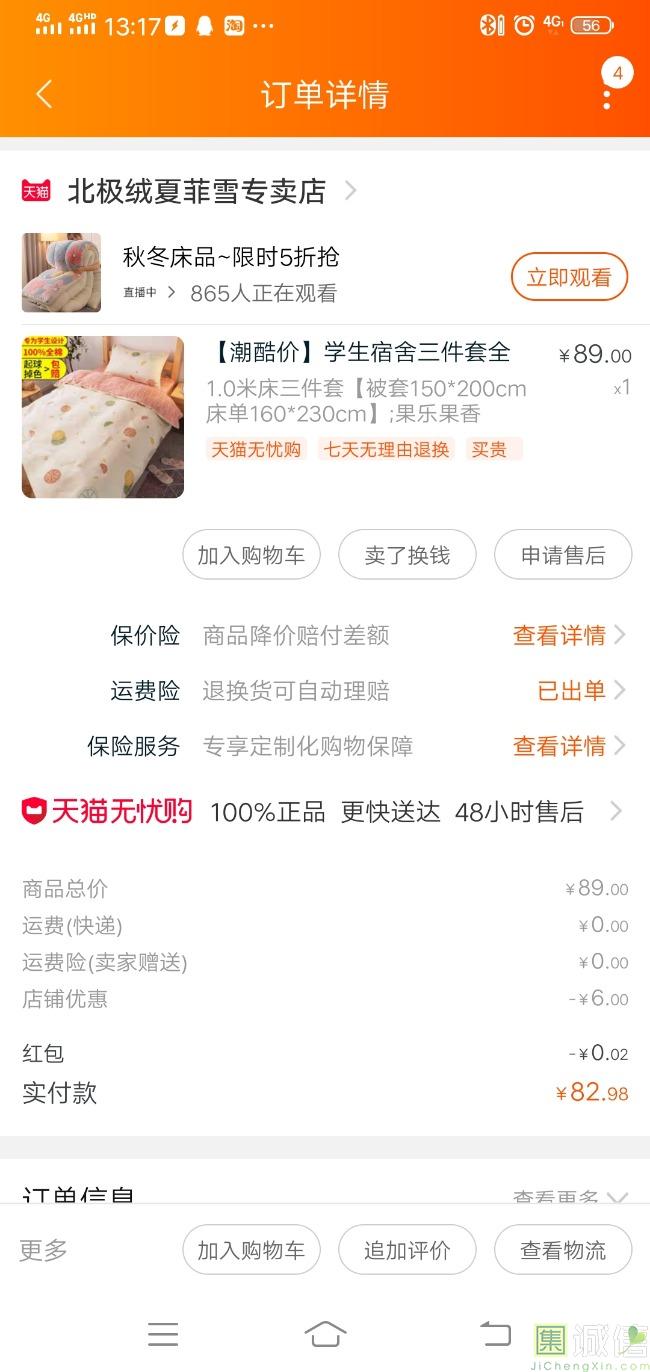Open the 天猫无忧购 banner
This screenshot has width=650, height=1372.
324,811
